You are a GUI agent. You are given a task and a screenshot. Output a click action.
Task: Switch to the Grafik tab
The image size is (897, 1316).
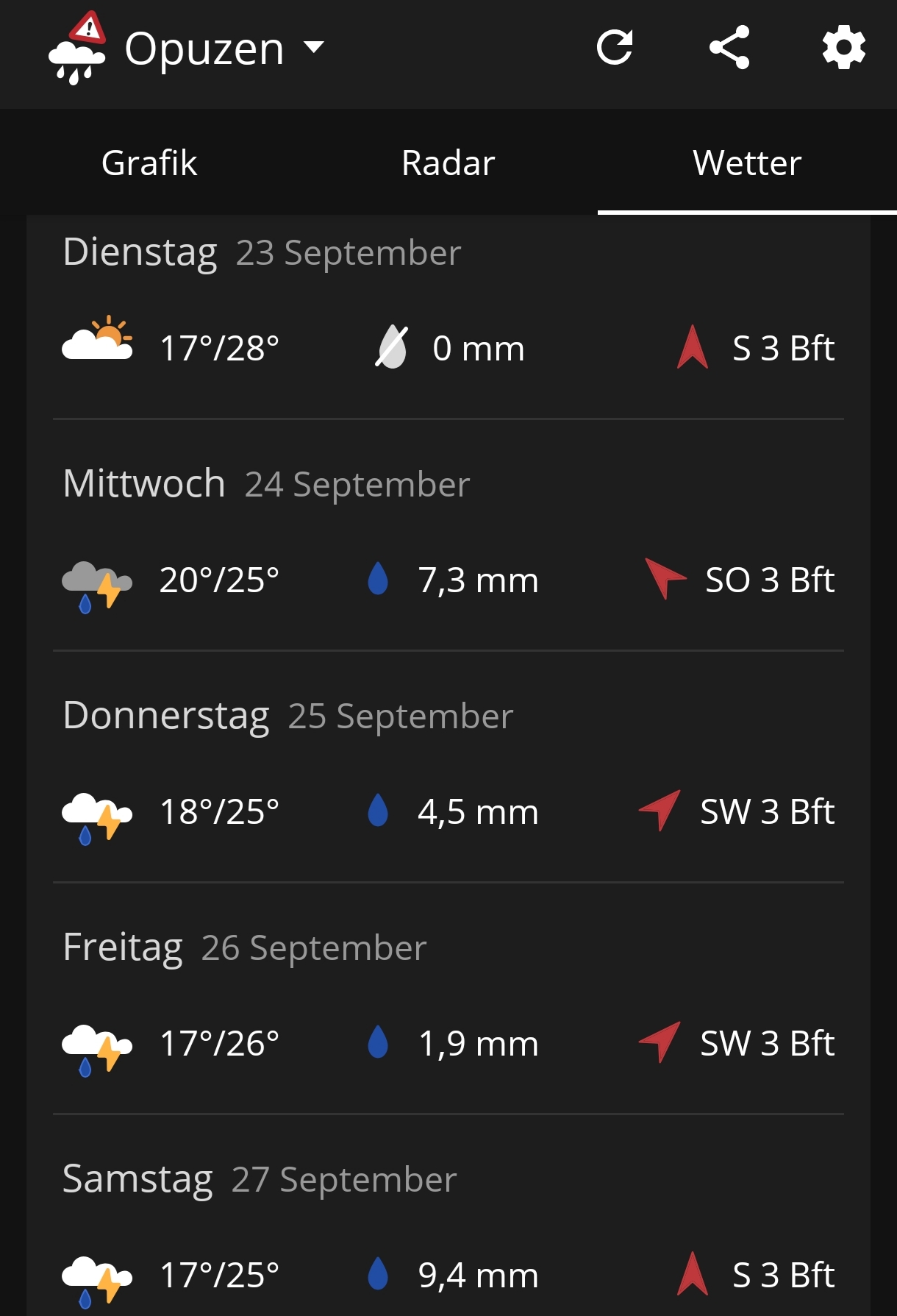click(x=149, y=163)
